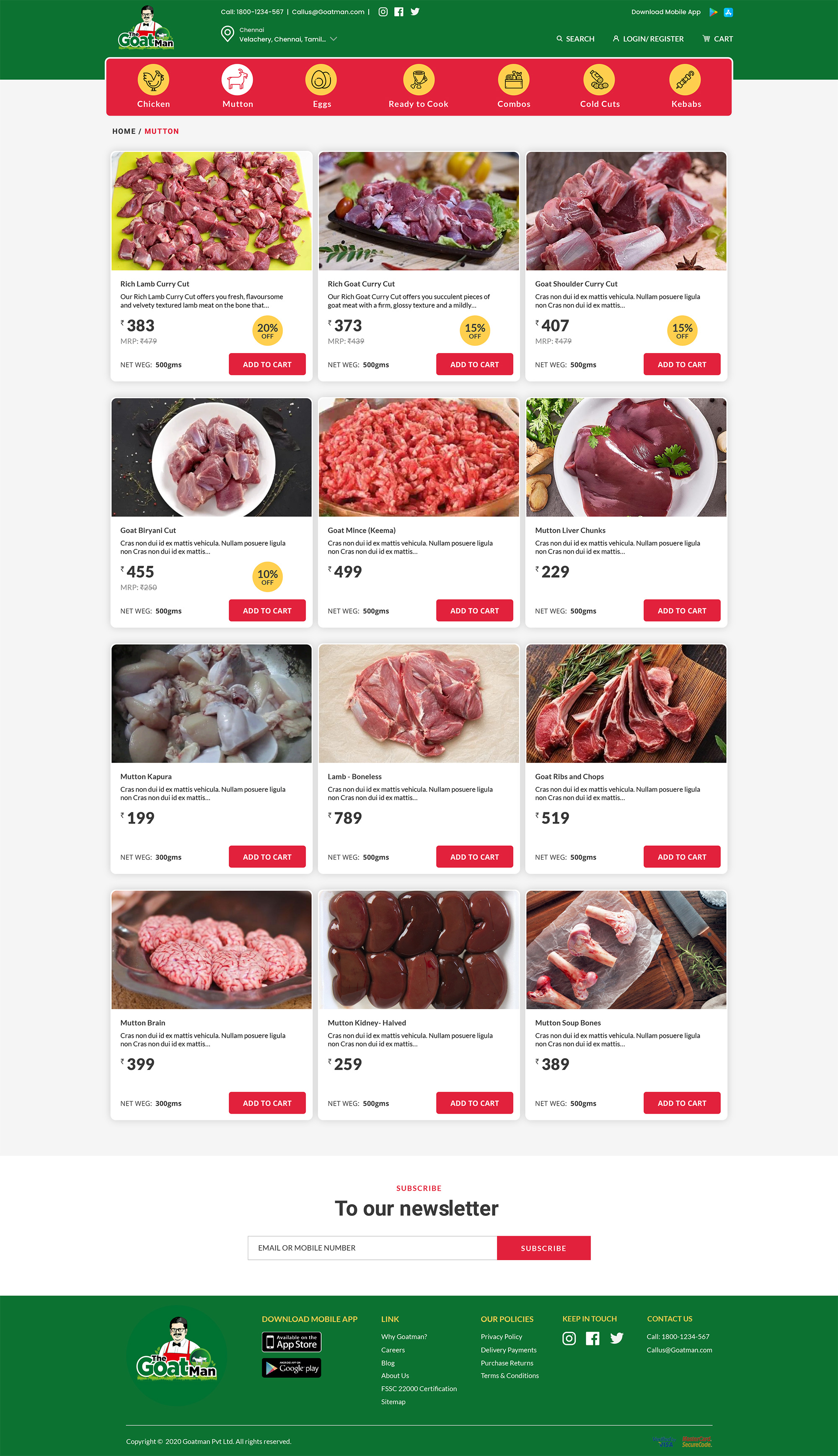Go back to Home via breadcrumb
The width and height of the screenshot is (838, 1456).
(124, 131)
